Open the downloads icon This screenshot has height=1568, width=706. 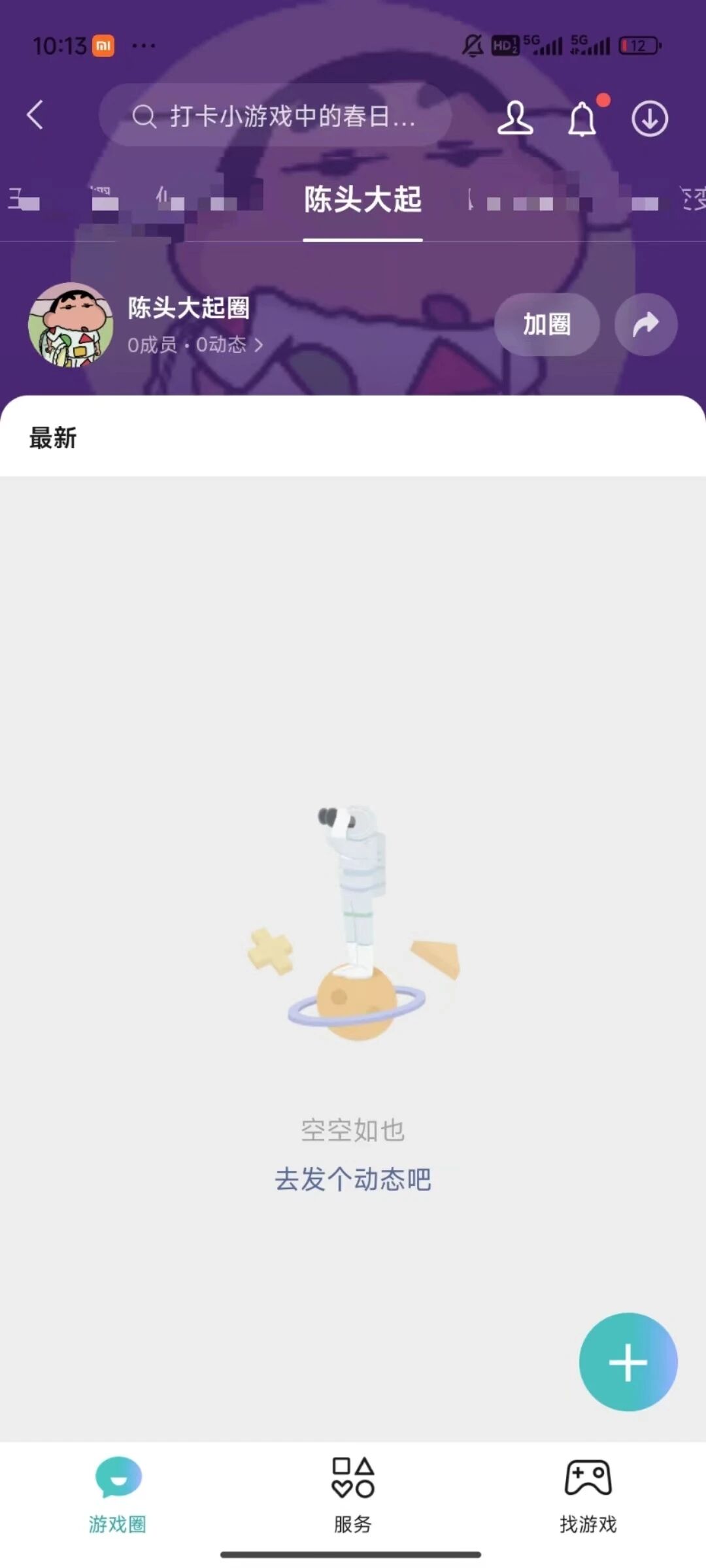tap(649, 118)
